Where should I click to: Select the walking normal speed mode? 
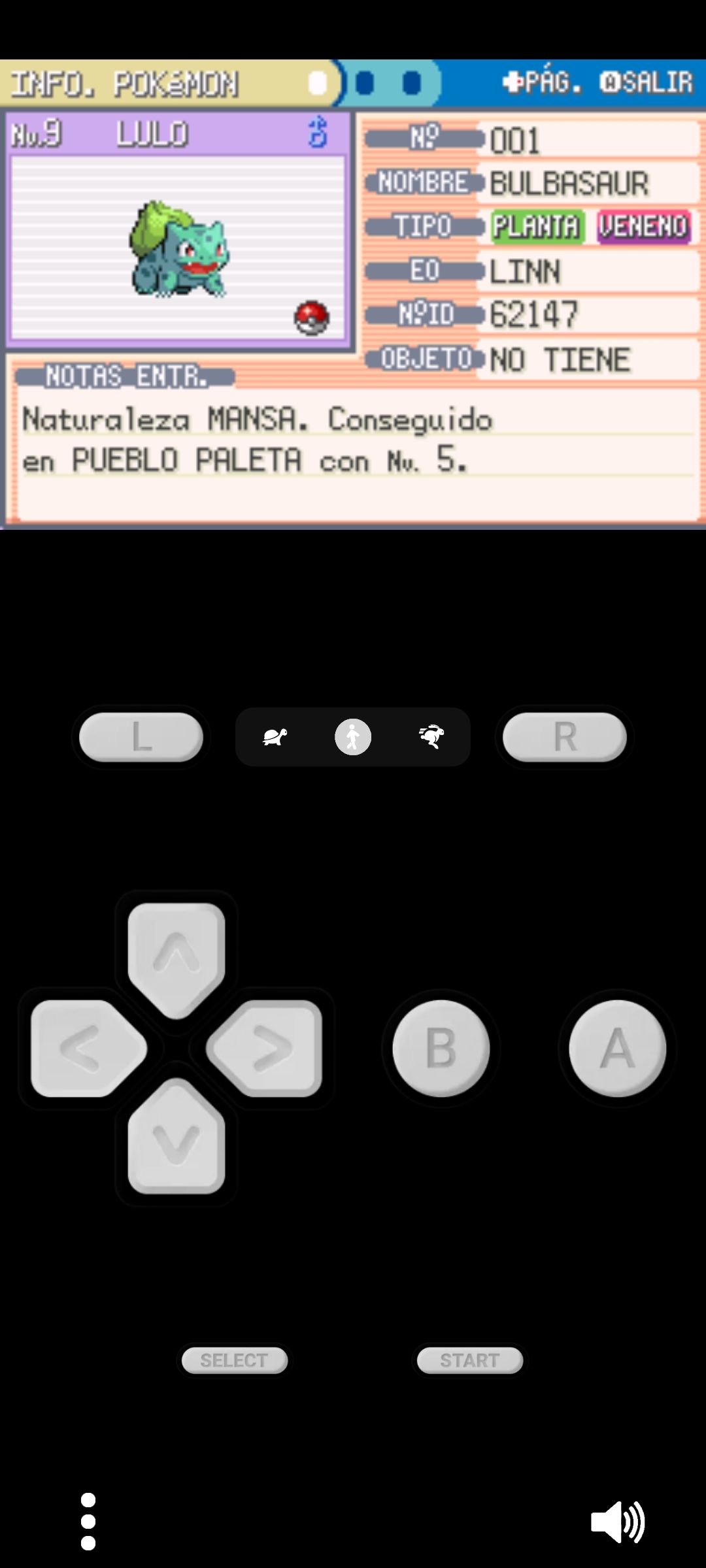pyautogui.click(x=353, y=737)
